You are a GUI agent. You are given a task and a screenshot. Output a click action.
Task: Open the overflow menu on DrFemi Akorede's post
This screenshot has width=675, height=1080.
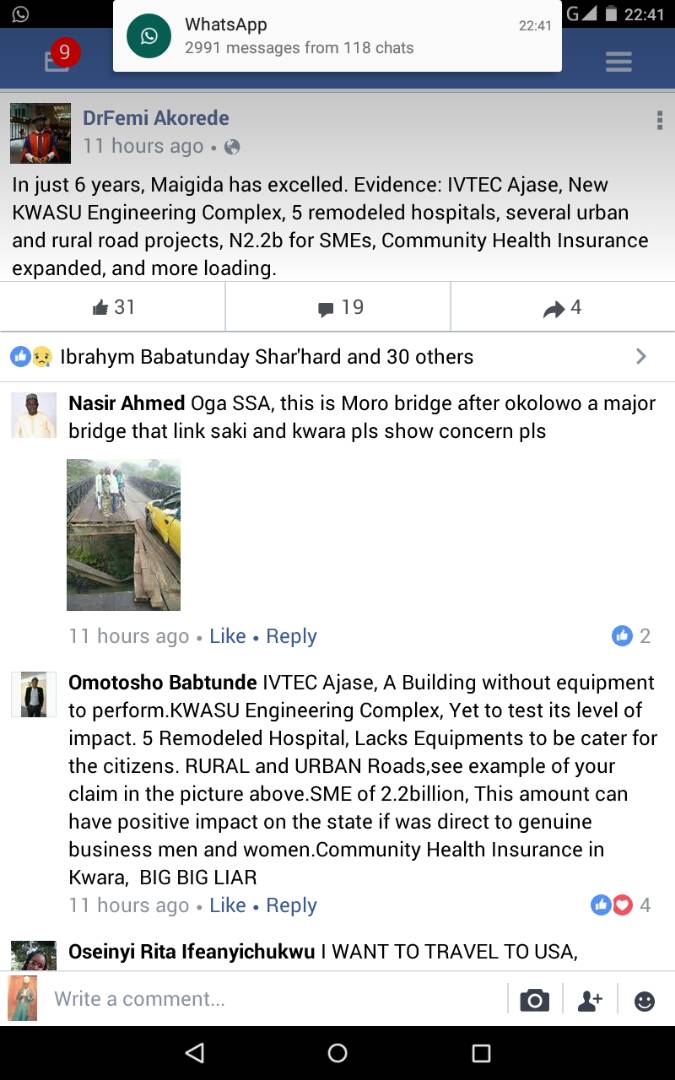659,121
